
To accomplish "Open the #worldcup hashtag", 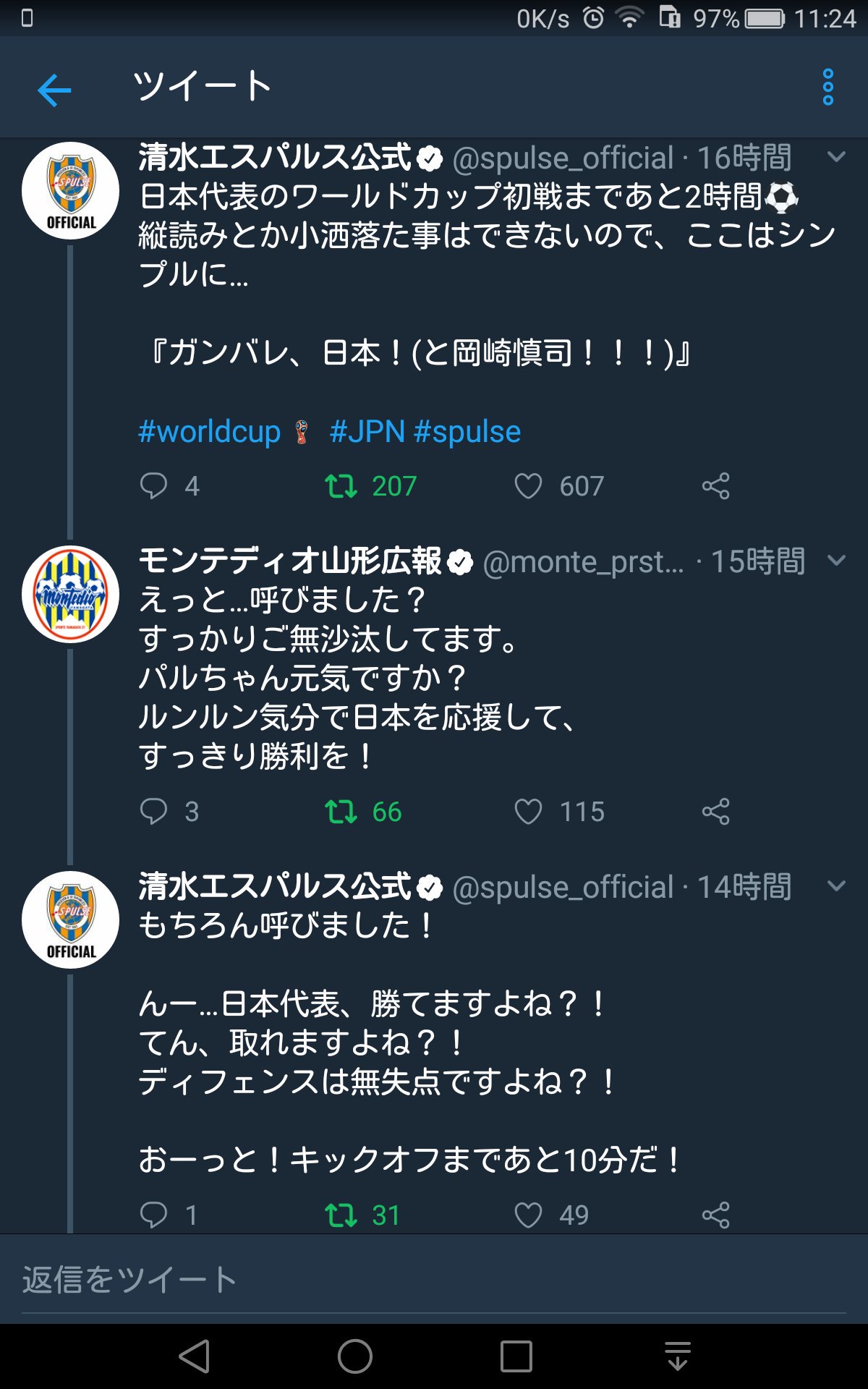I will [x=209, y=432].
